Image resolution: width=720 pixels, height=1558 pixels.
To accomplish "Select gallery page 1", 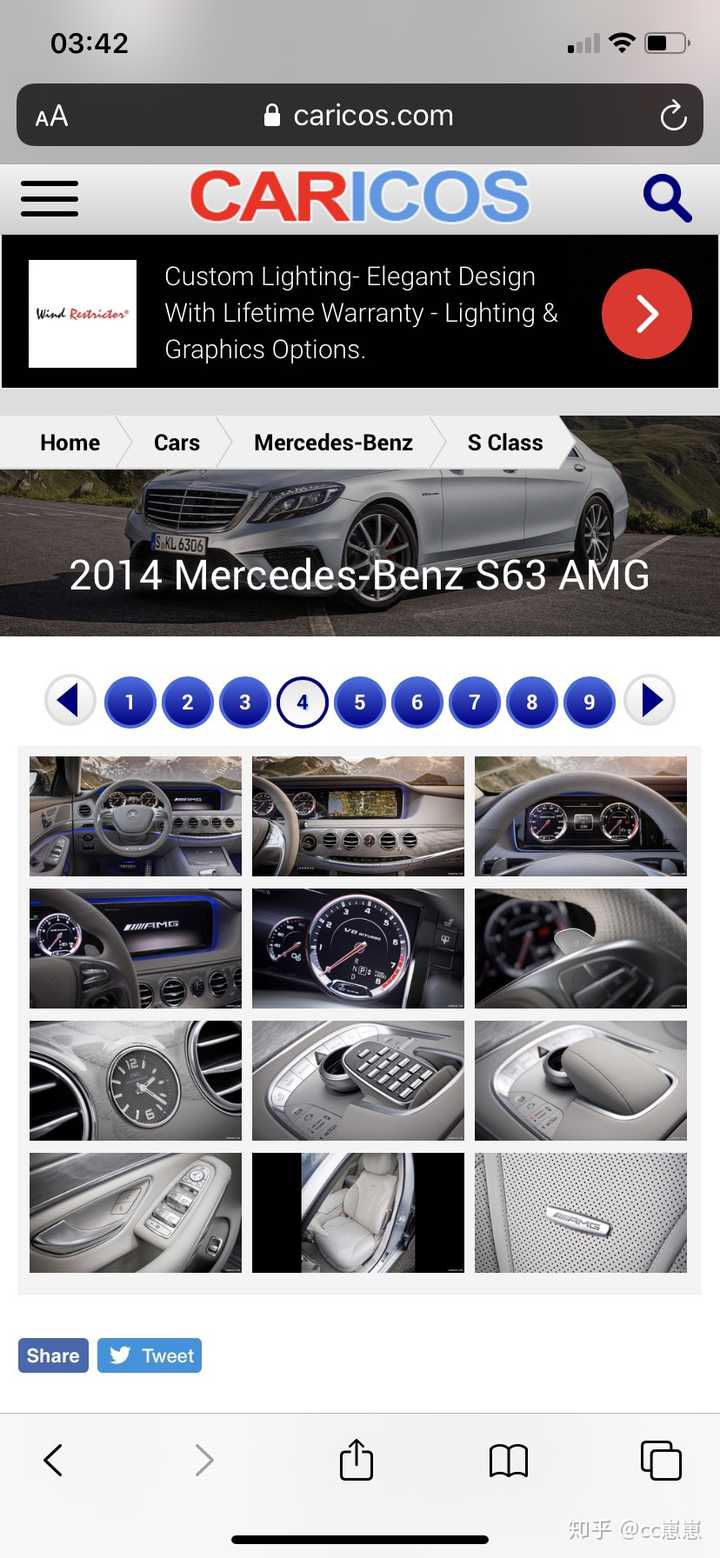I will pos(130,702).
